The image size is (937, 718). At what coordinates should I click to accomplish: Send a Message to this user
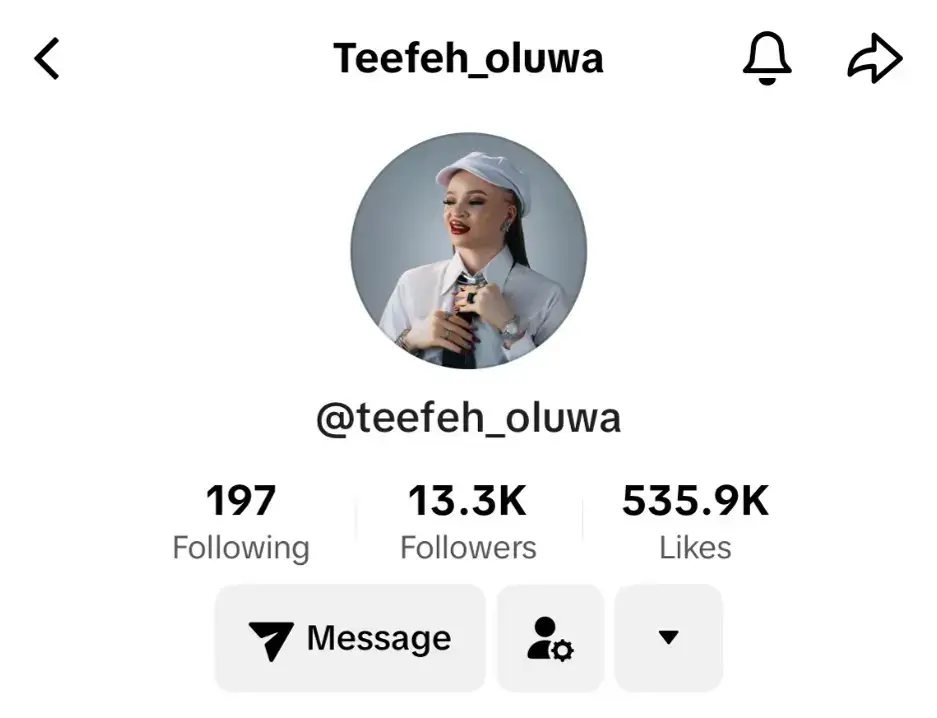point(350,638)
